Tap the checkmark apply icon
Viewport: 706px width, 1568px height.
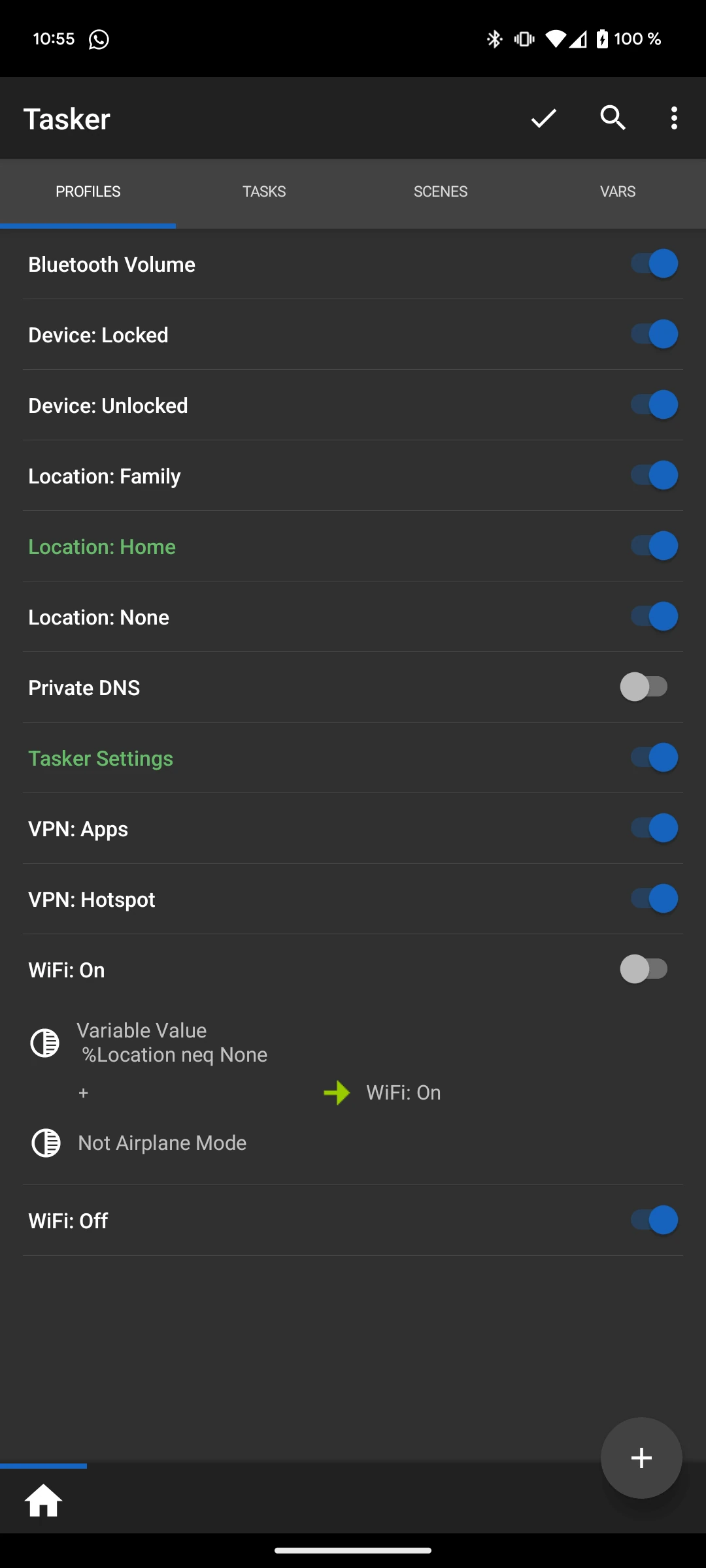coord(543,118)
